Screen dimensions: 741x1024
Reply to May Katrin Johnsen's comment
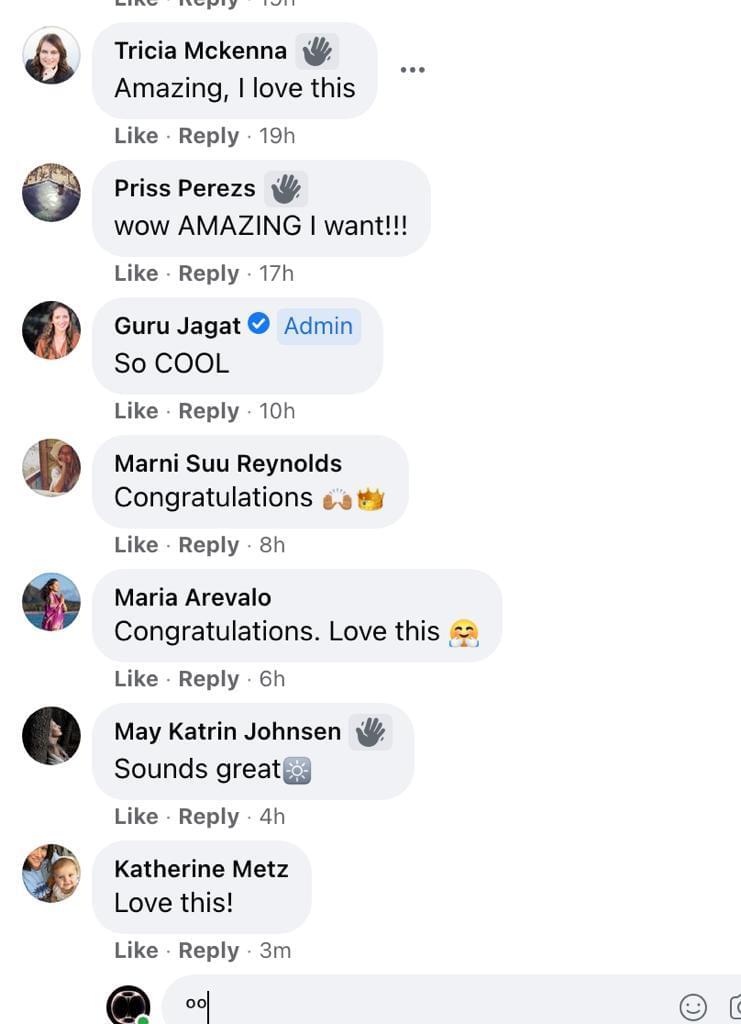tap(209, 816)
